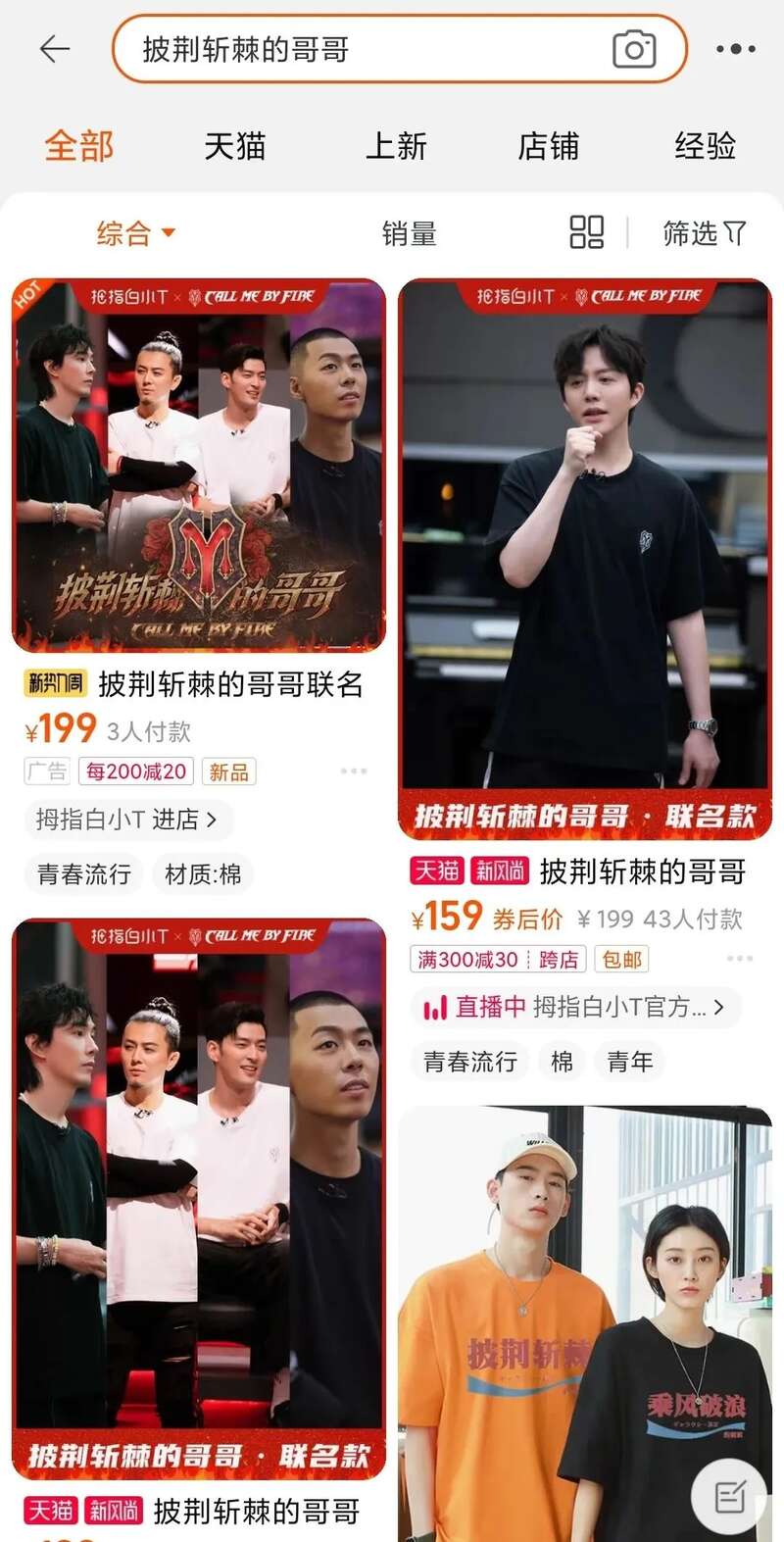Tap the floating feedback note button
This screenshot has width=784, height=1542.
tap(728, 1496)
